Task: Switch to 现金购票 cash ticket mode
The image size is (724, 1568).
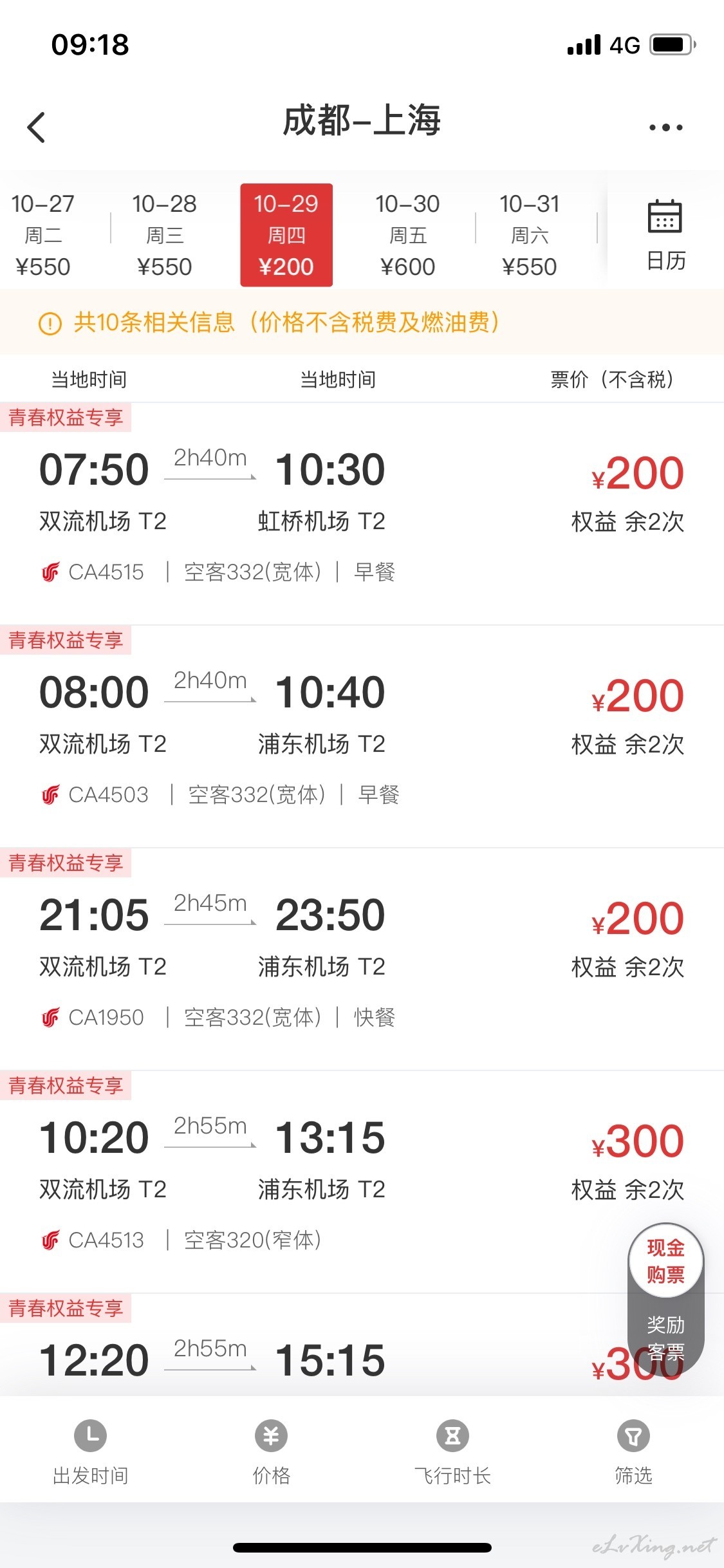Action: tap(665, 1261)
